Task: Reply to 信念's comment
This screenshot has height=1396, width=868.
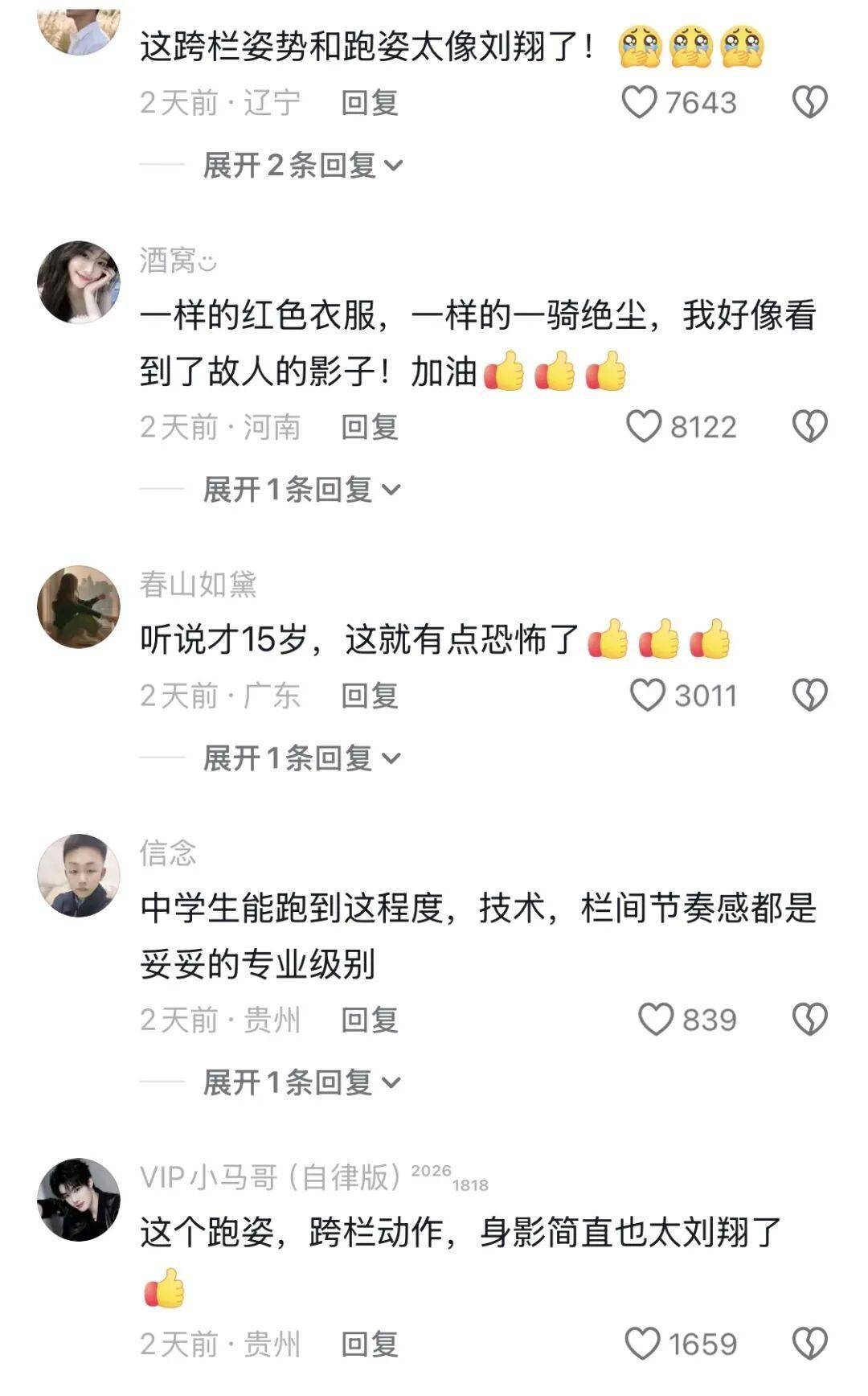Action: [x=369, y=1020]
